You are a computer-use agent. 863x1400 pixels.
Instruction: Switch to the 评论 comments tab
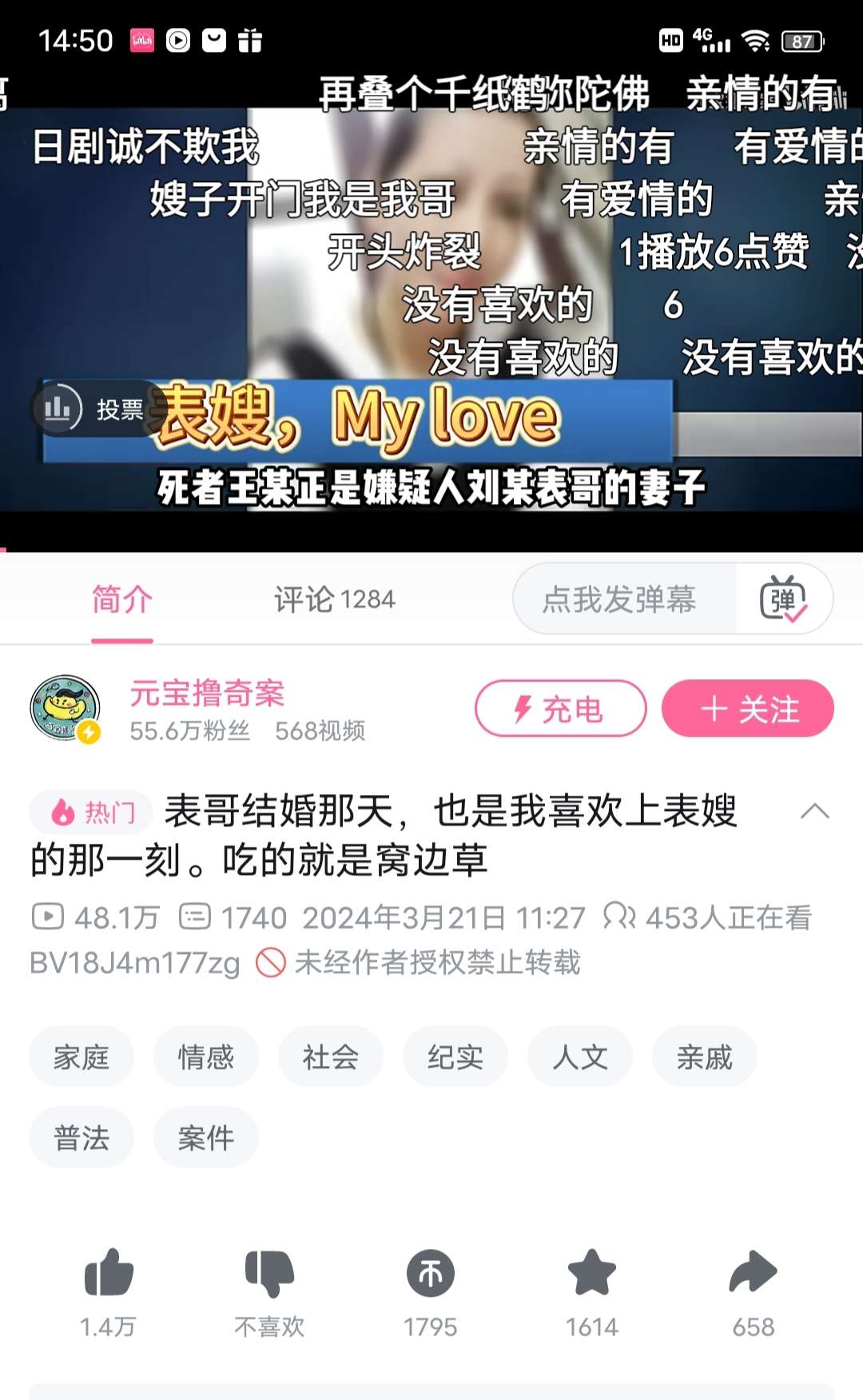pyautogui.click(x=334, y=599)
